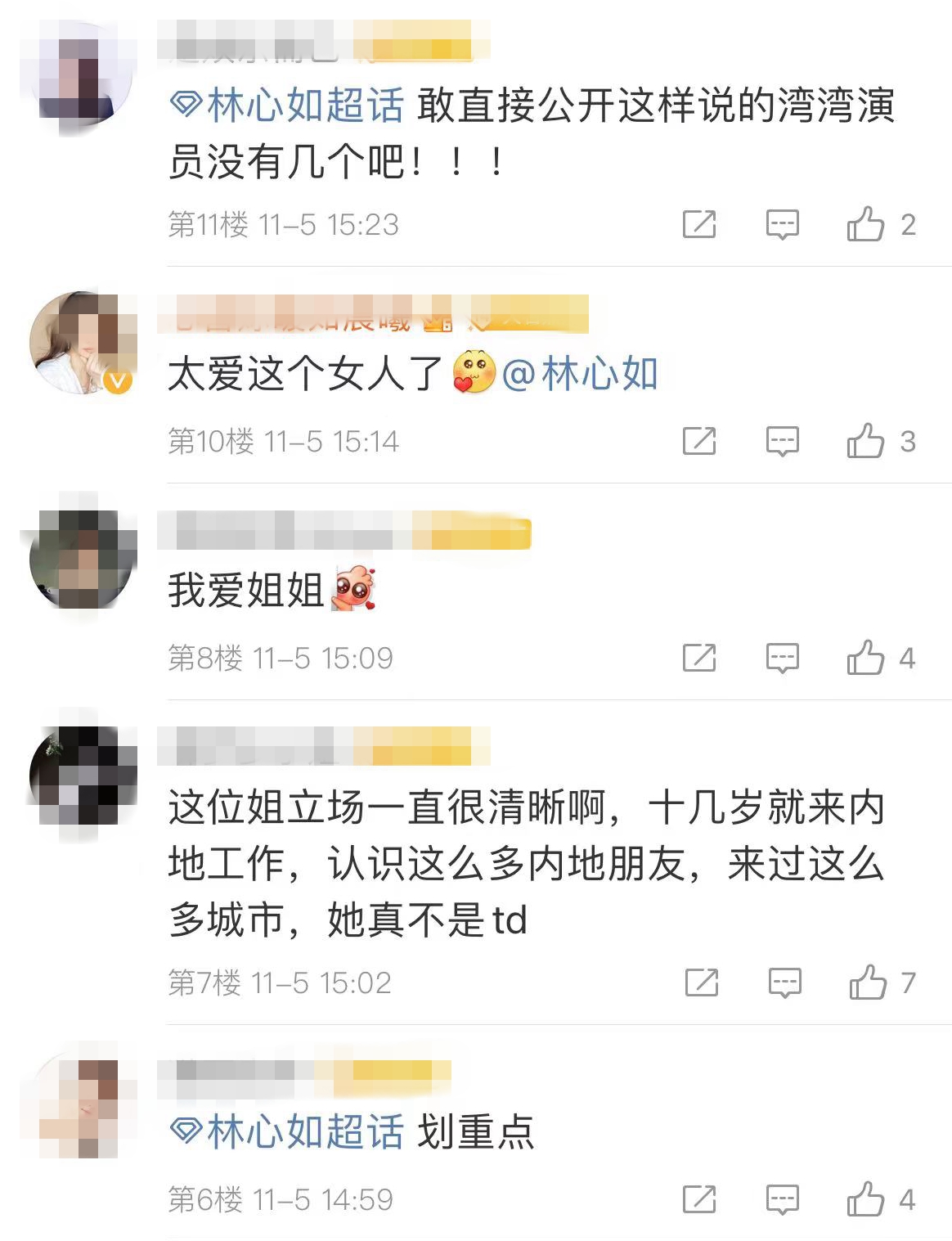The height and width of the screenshot is (1241, 952).
Task: Click the verified V badge on floor 10 avatar
Action: coord(116,381)
